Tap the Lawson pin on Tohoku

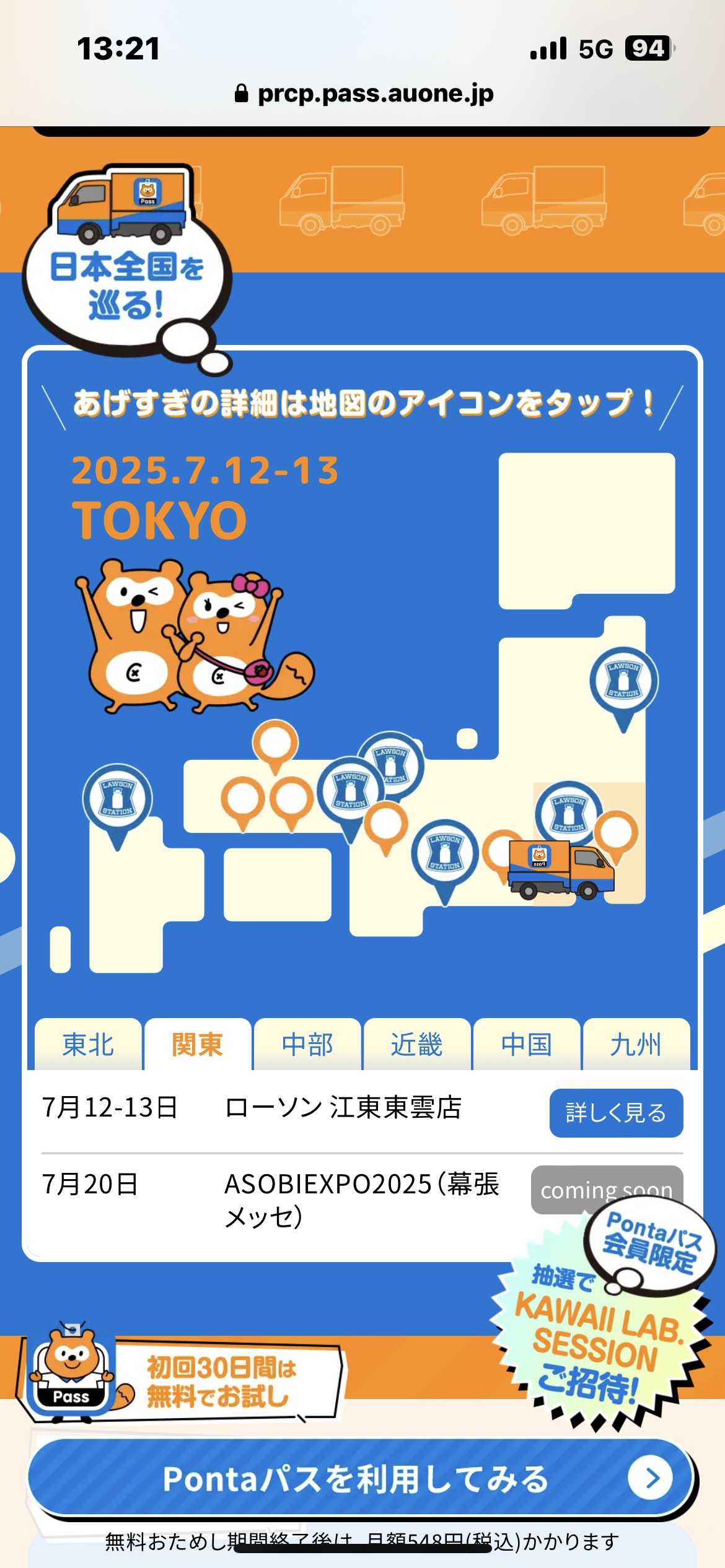click(x=623, y=681)
